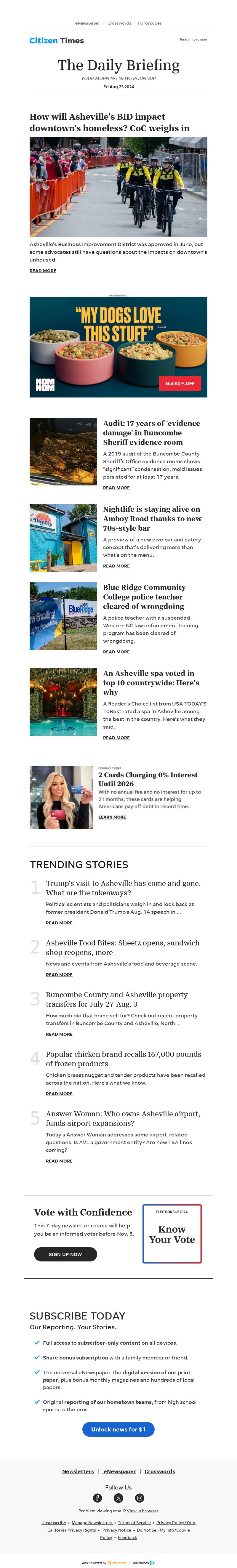Read more on Asheville Food Bites story
Viewport: 237px width, 1568px height.
point(59,974)
